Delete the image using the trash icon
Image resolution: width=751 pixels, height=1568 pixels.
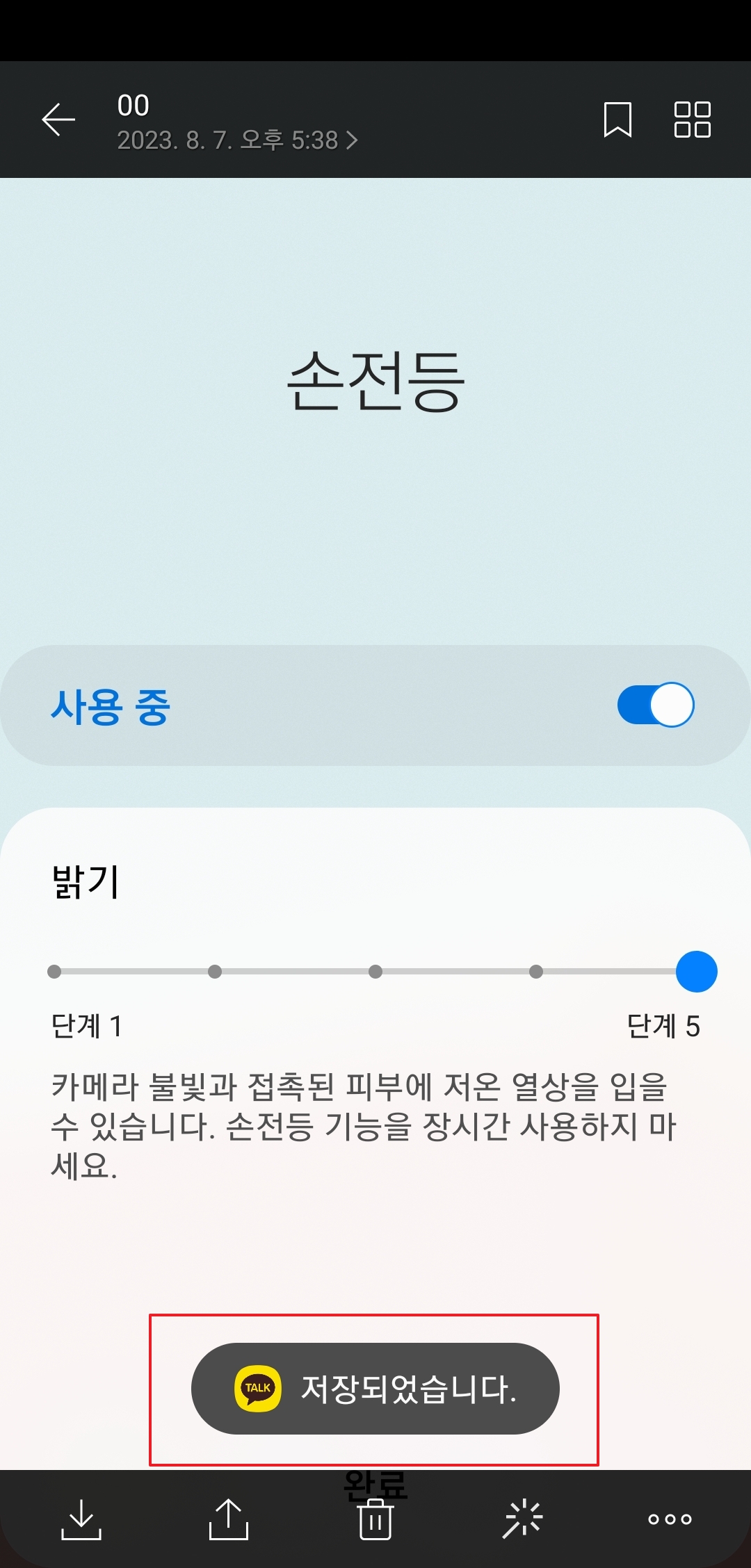(374, 1517)
